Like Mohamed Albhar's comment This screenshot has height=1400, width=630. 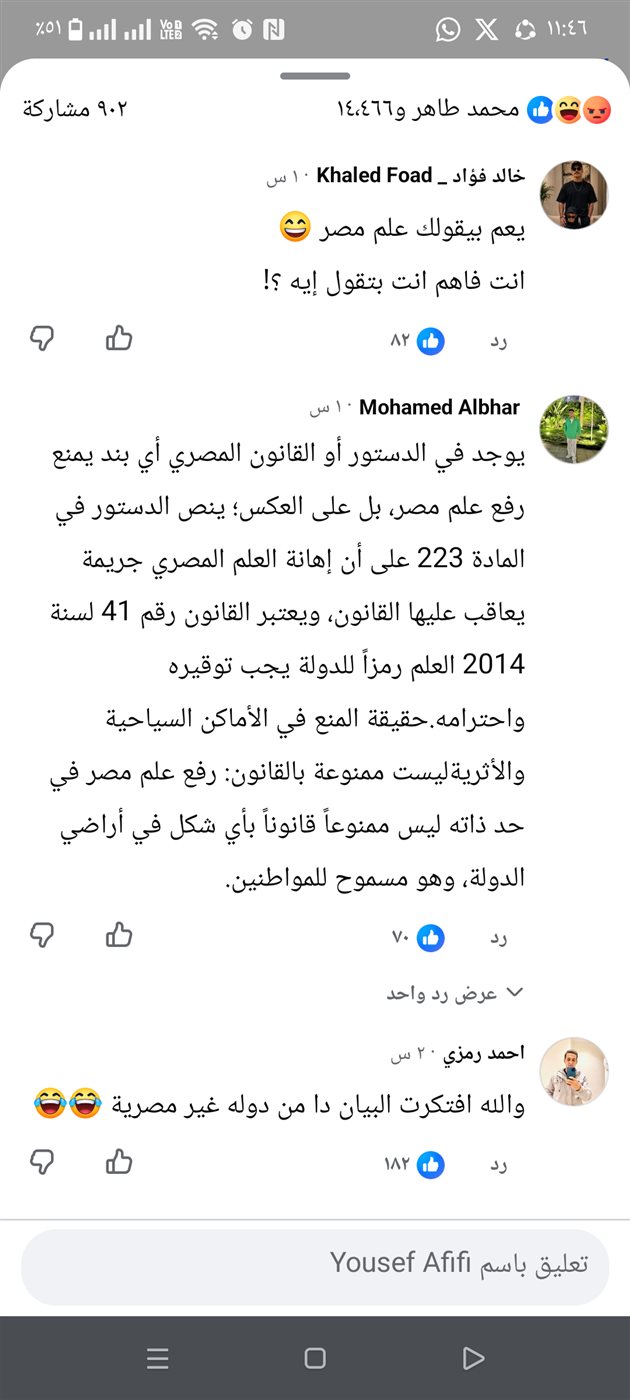tap(119, 936)
